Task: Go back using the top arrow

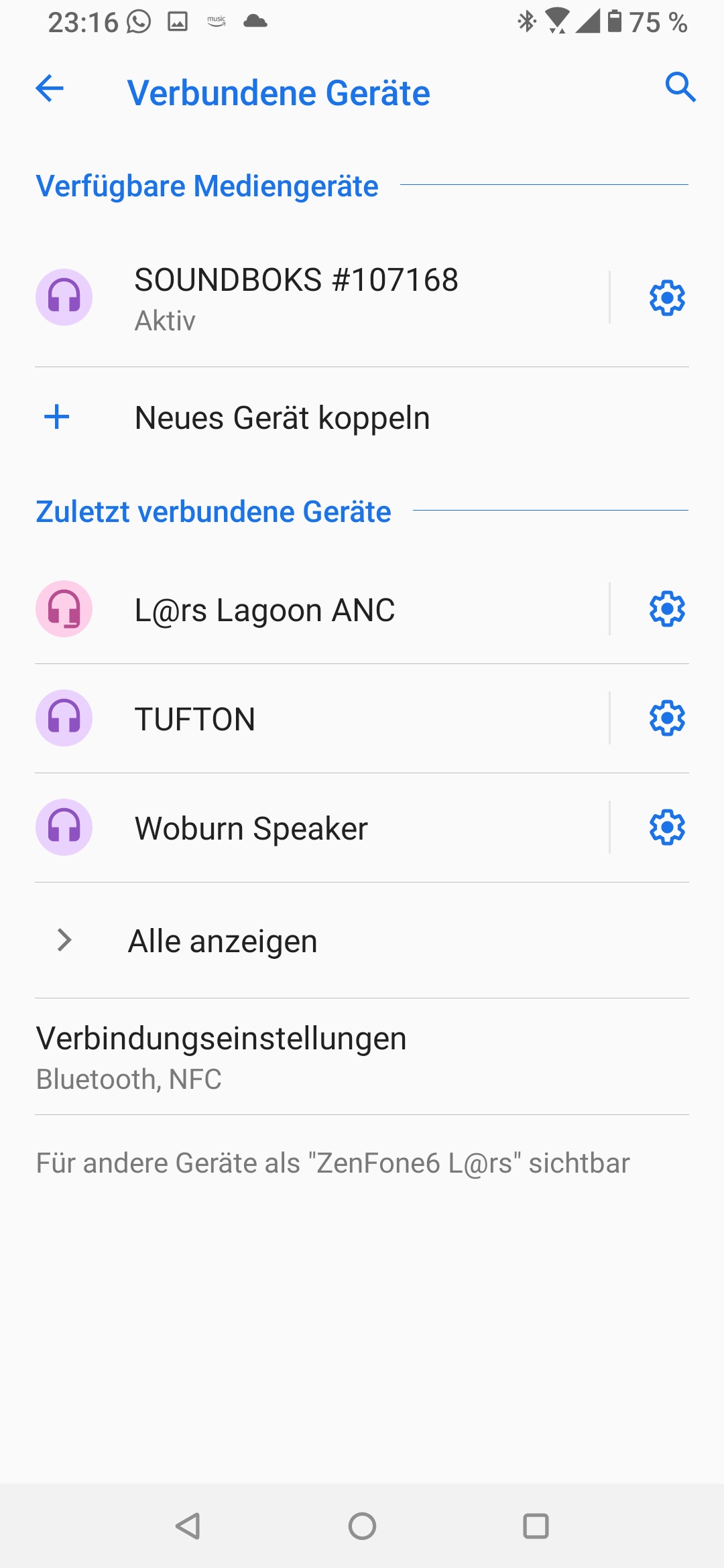Action: click(x=50, y=88)
